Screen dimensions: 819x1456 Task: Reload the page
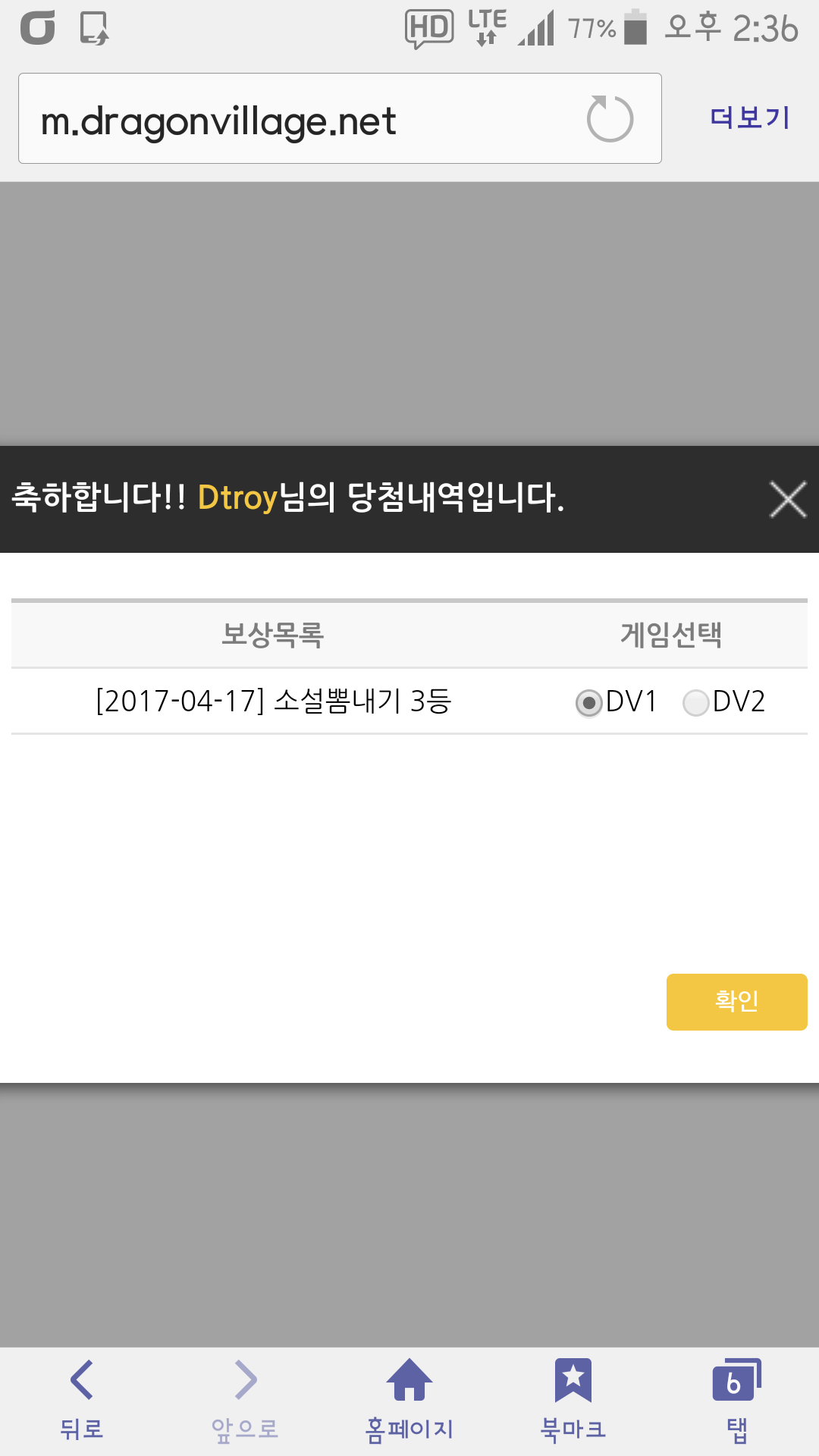coord(610,119)
